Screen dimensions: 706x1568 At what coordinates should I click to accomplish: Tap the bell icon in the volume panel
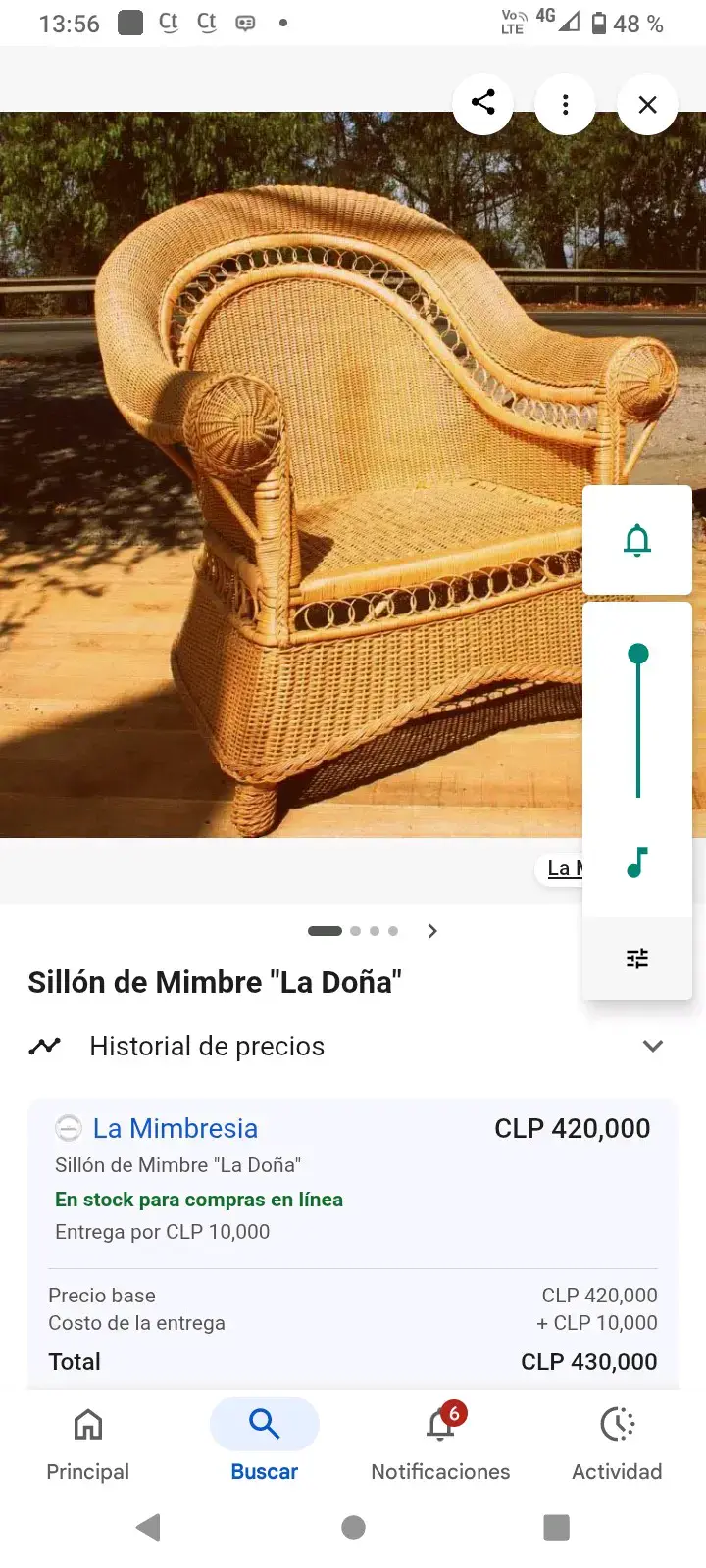(637, 540)
